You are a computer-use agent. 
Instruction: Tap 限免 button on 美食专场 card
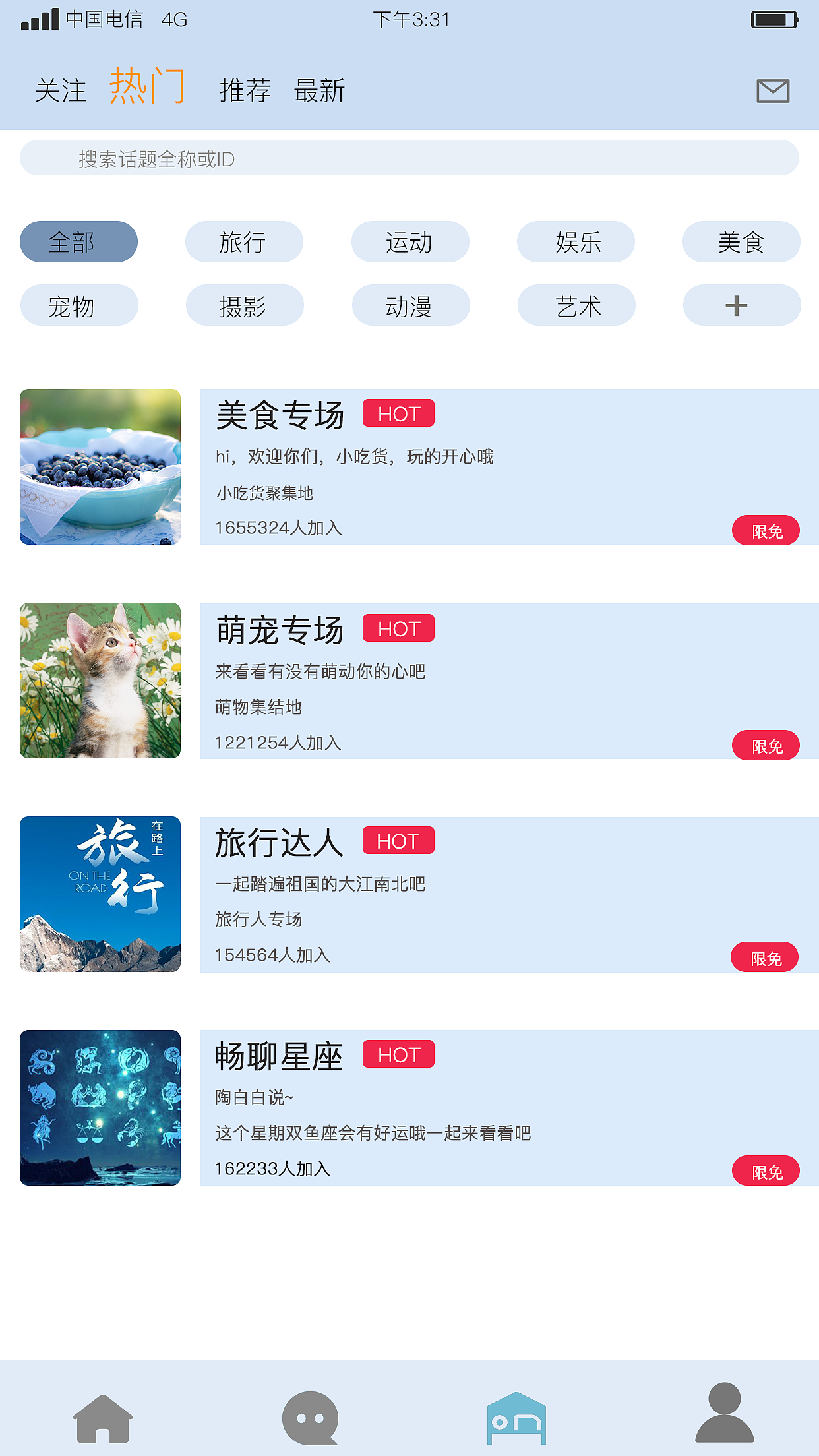coord(766,530)
